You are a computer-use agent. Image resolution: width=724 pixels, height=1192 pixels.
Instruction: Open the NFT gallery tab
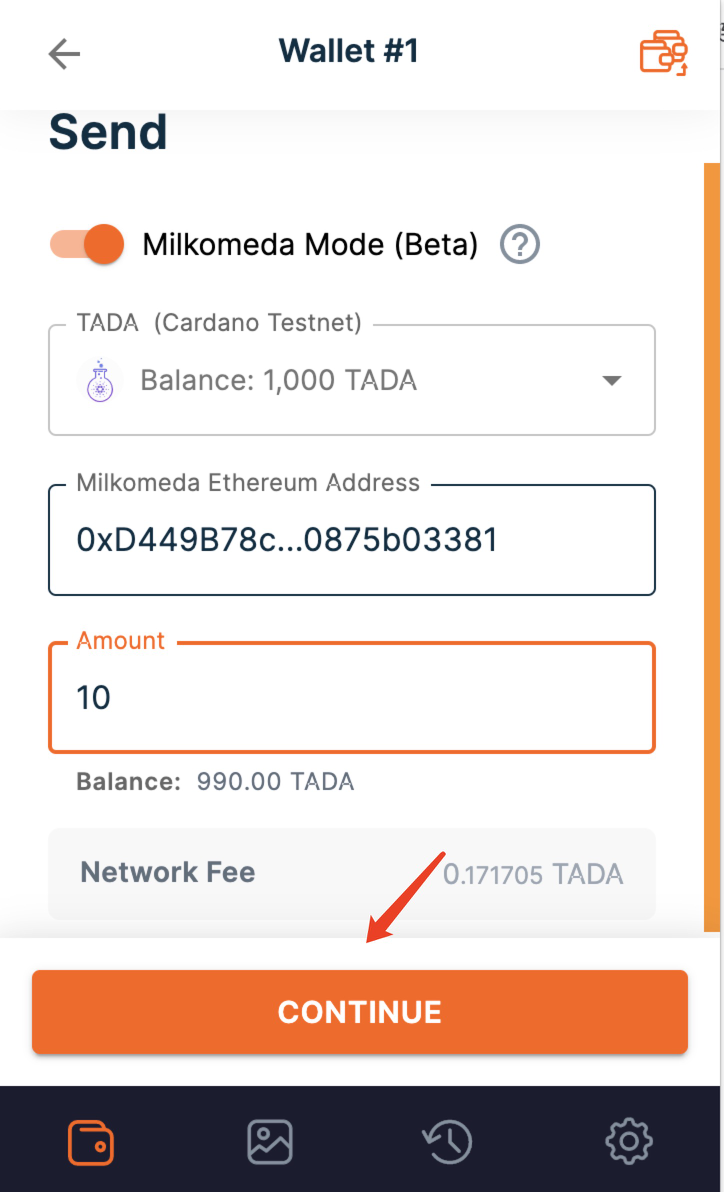[270, 1141]
